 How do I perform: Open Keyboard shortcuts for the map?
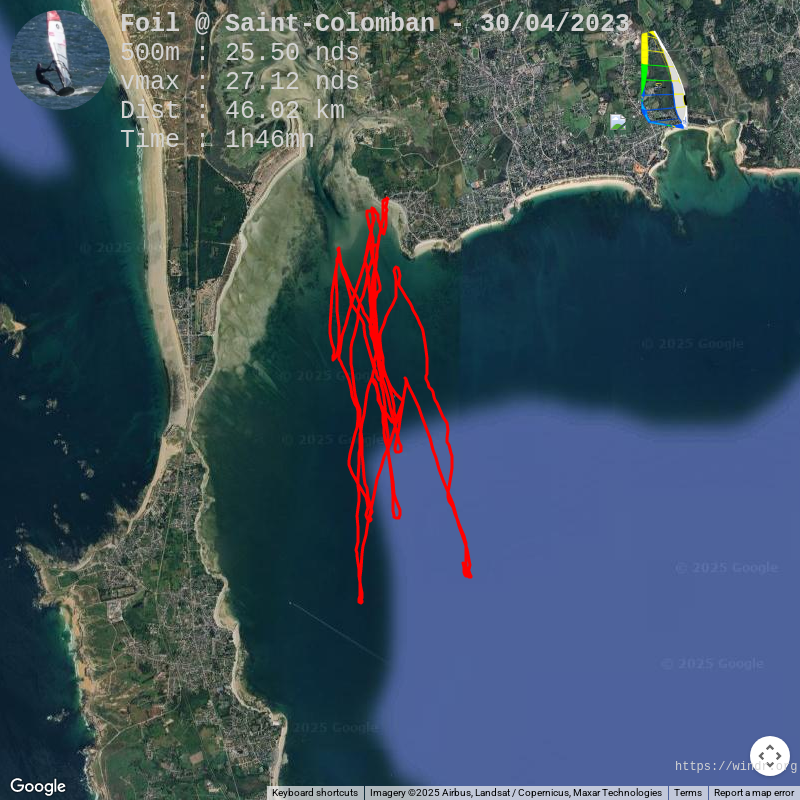click(x=314, y=793)
